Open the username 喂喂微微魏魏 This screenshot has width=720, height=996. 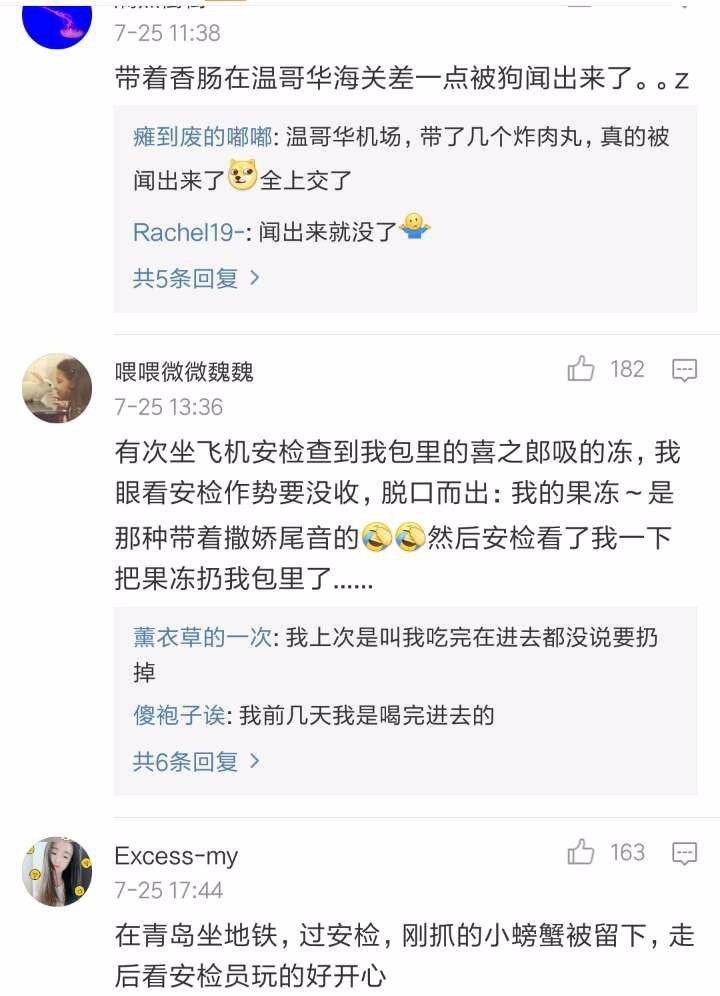tap(184, 372)
